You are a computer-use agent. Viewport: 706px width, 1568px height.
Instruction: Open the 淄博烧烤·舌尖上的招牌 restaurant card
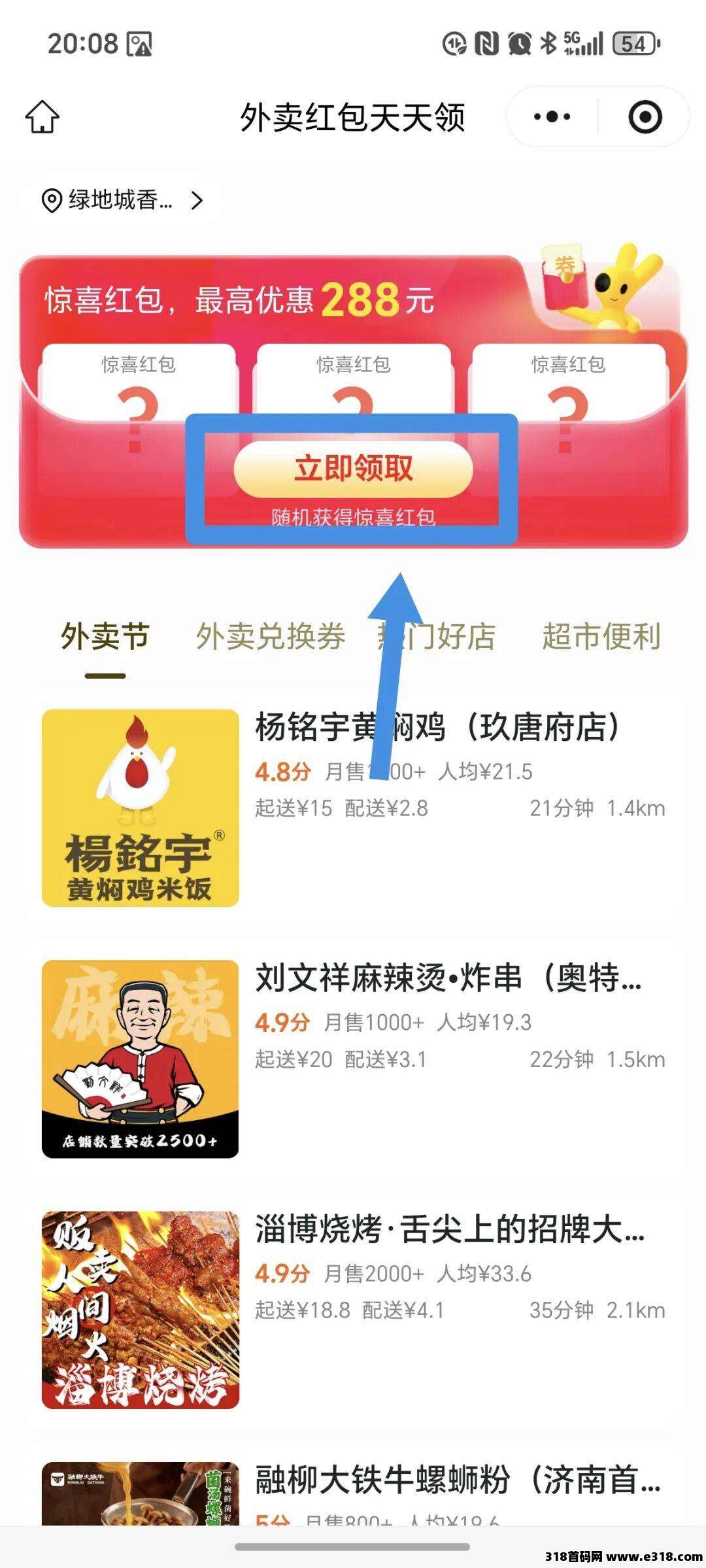pyautogui.click(x=353, y=1309)
